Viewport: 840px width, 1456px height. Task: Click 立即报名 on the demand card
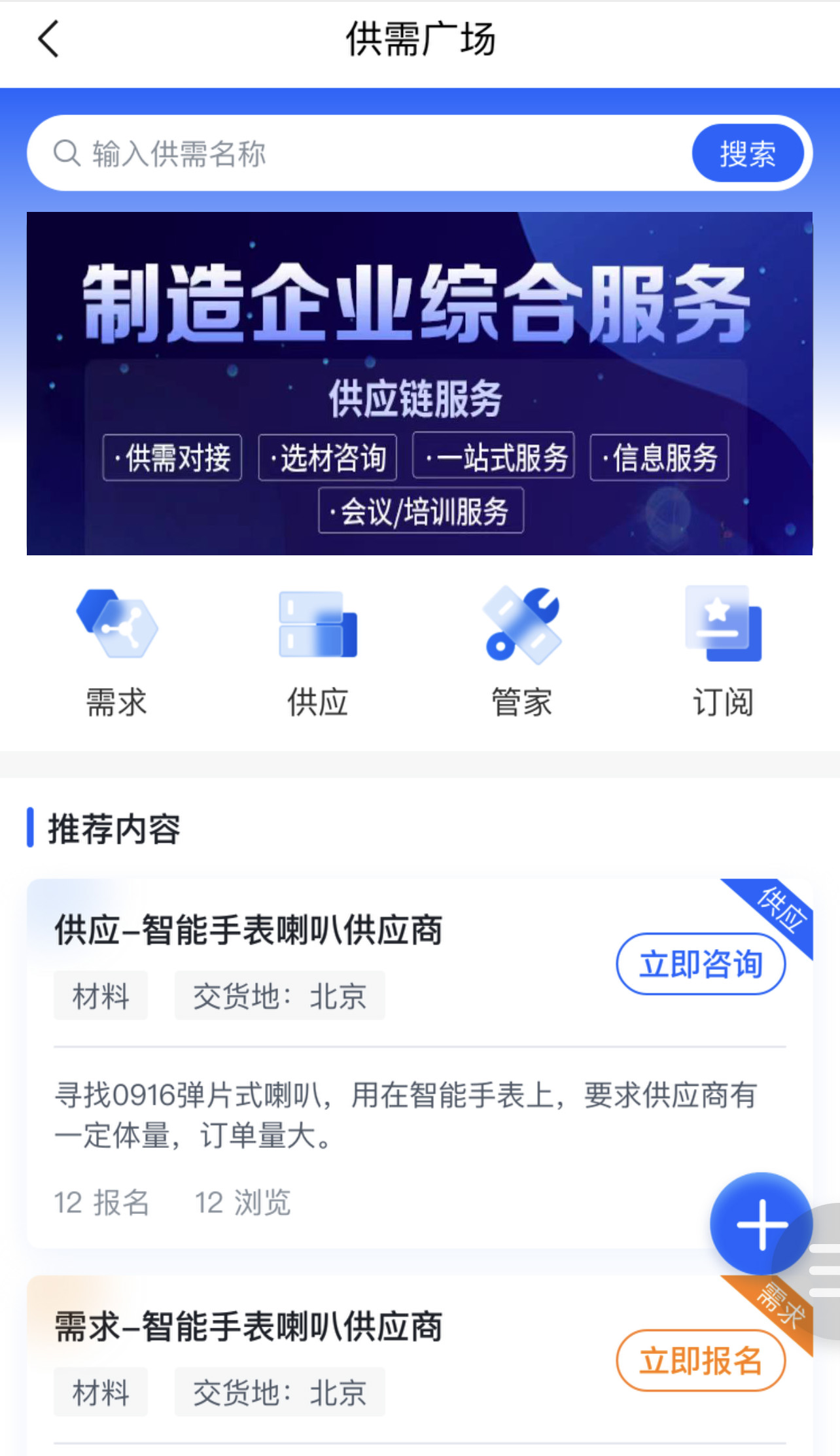coord(701,1361)
